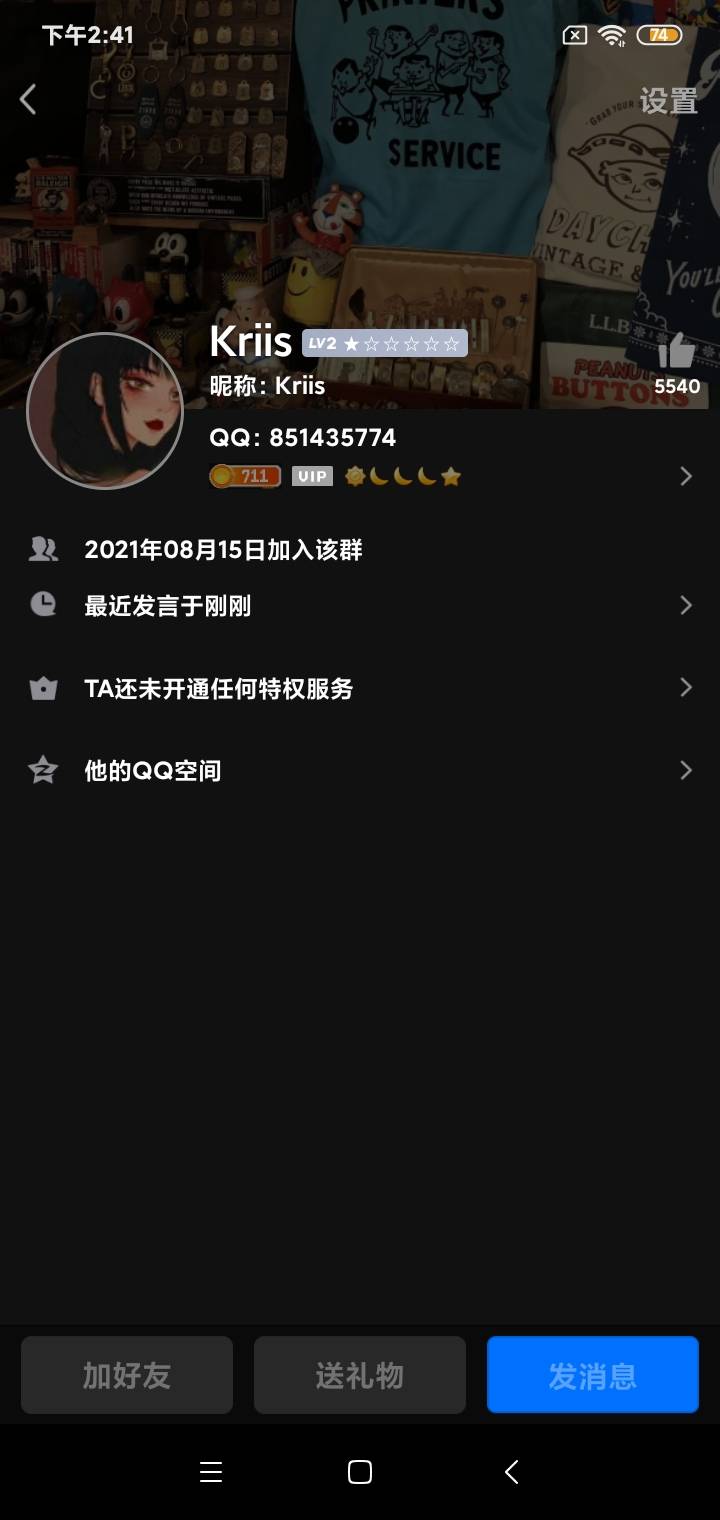View Kriis's profile avatar
The width and height of the screenshot is (720, 1520).
pos(105,411)
